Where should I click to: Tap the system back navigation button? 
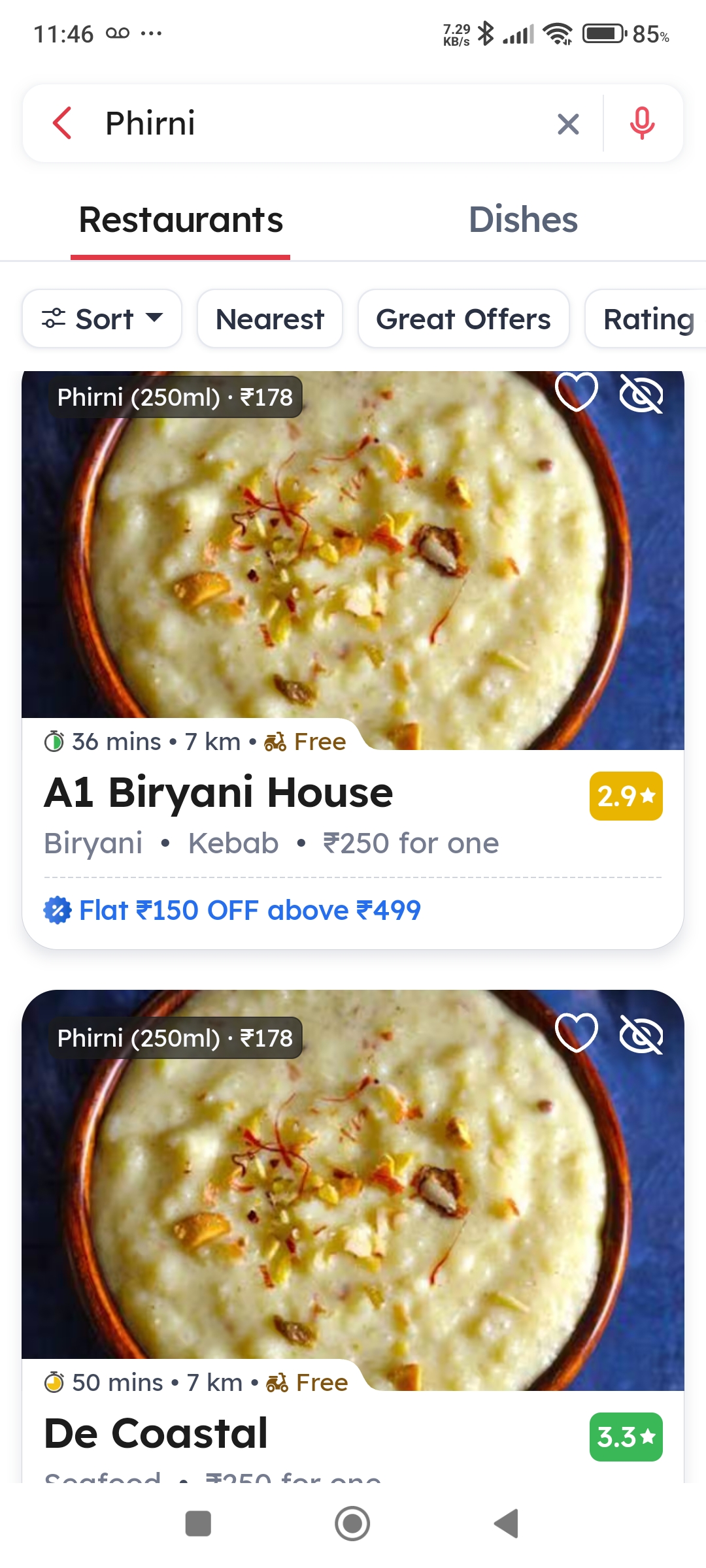pyautogui.click(x=506, y=1524)
